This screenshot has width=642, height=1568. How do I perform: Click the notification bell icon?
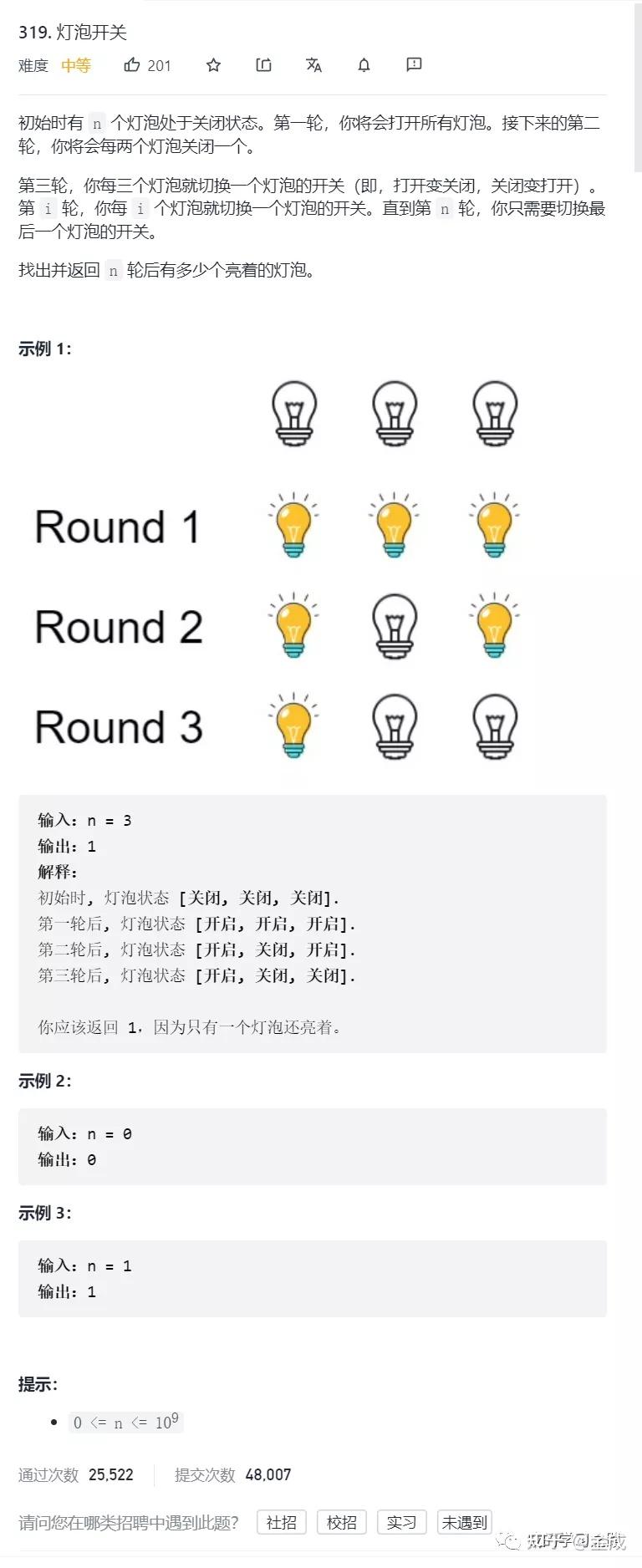[364, 65]
